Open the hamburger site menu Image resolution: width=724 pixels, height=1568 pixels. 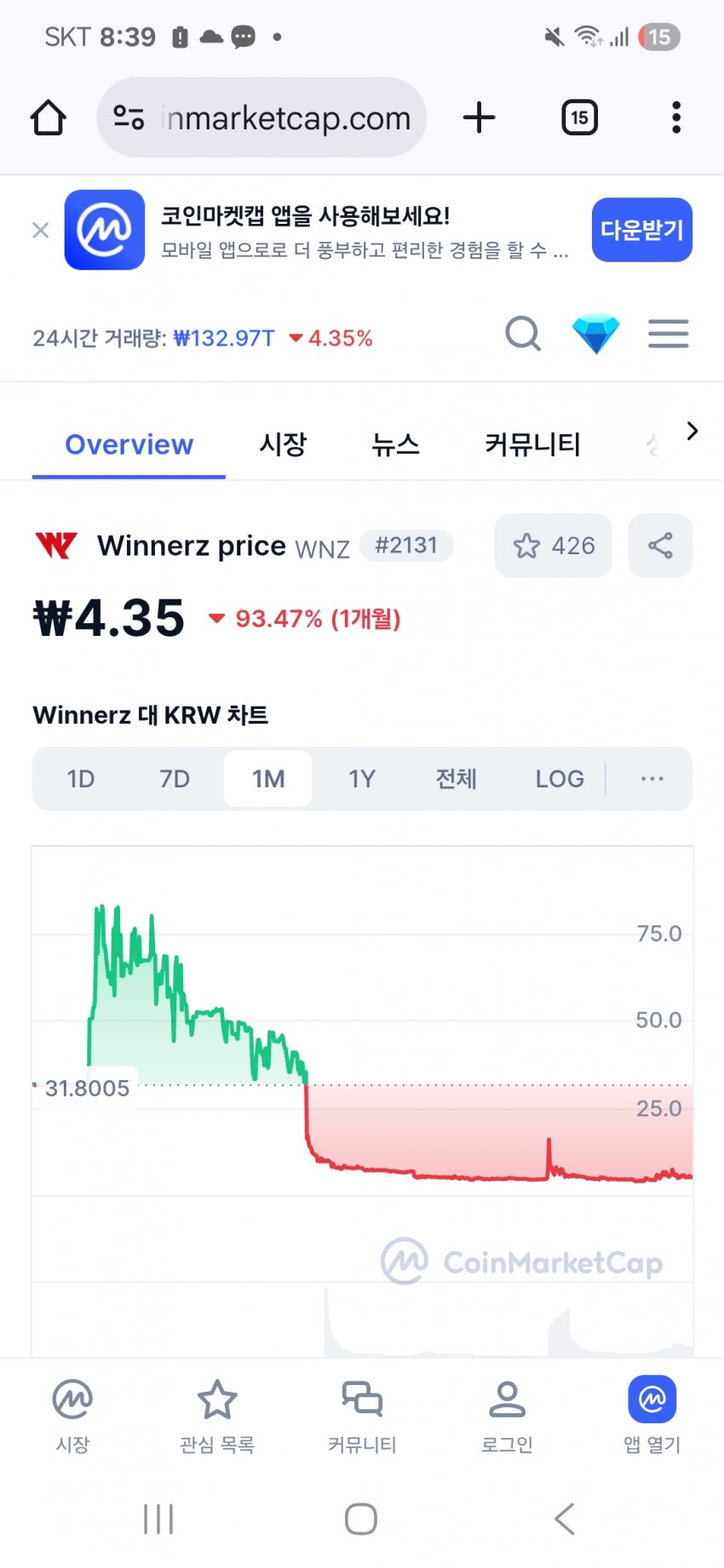668,334
